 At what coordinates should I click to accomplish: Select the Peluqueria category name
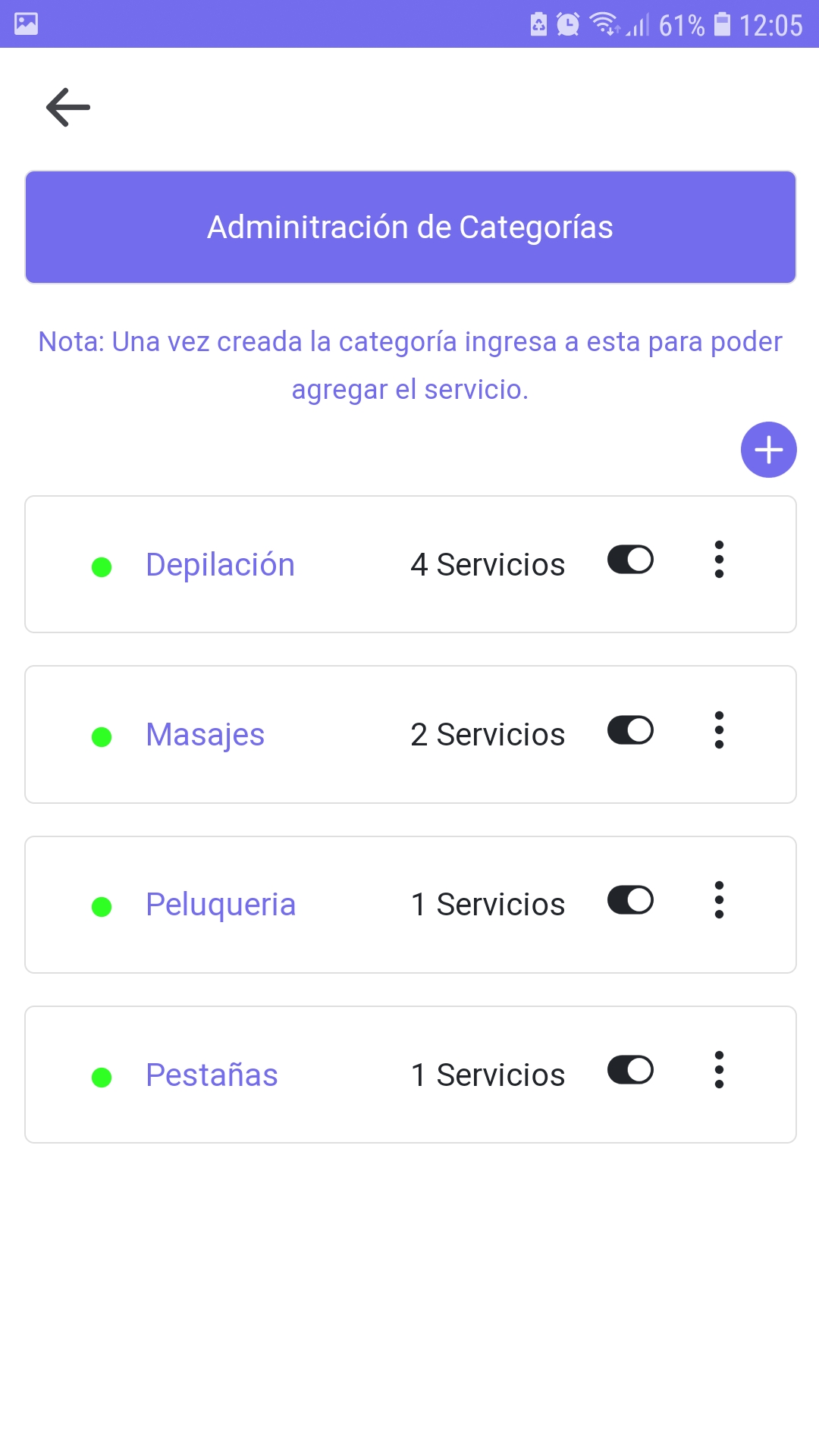221,903
